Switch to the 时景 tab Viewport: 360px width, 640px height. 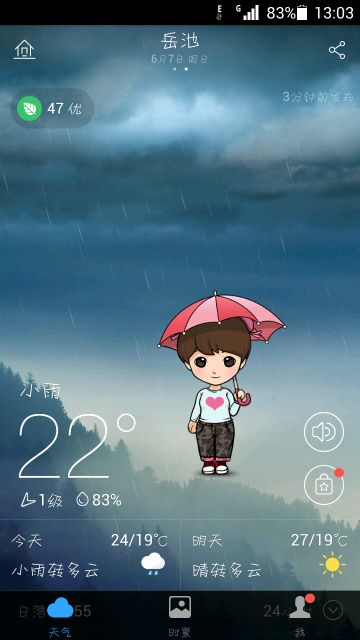pyautogui.click(x=180, y=616)
